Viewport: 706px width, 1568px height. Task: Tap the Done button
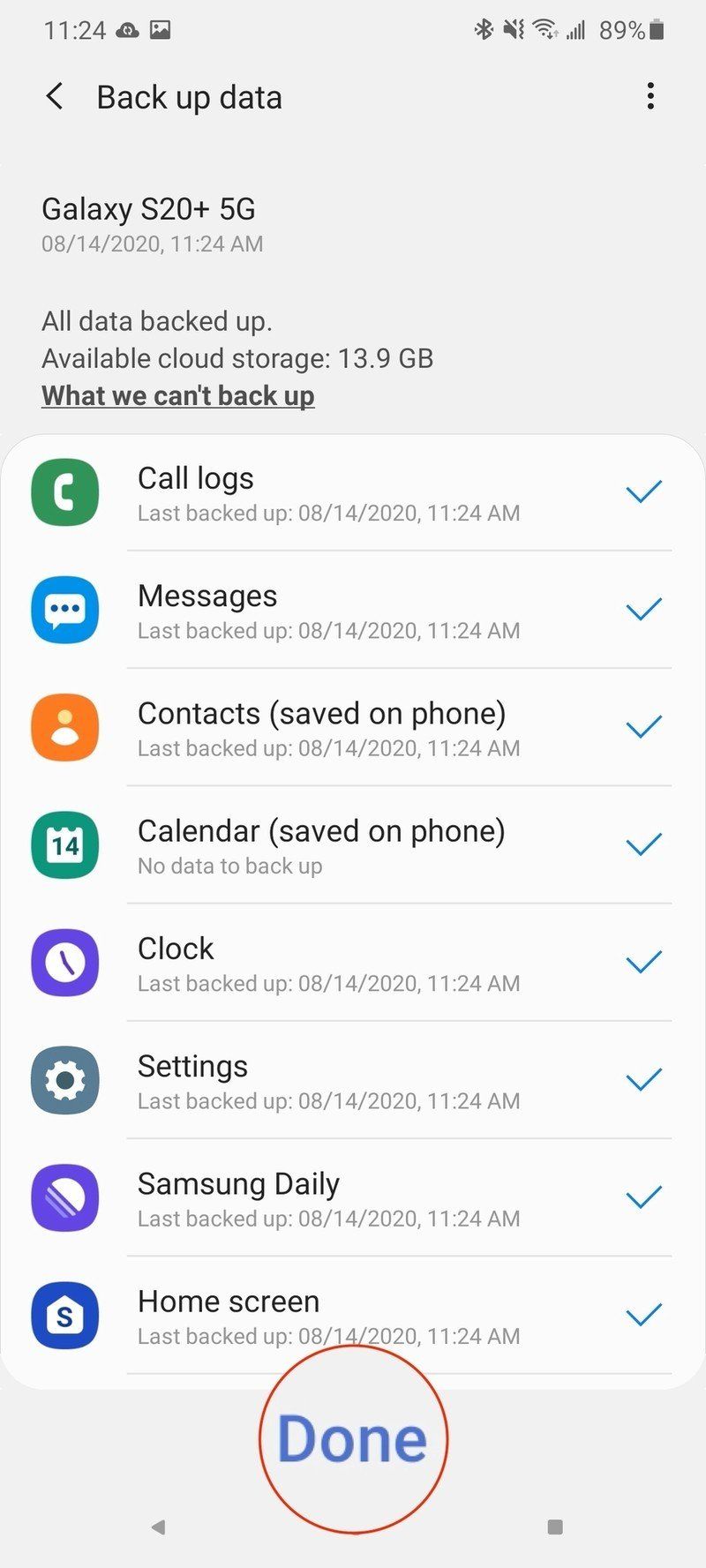pyautogui.click(x=353, y=1438)
